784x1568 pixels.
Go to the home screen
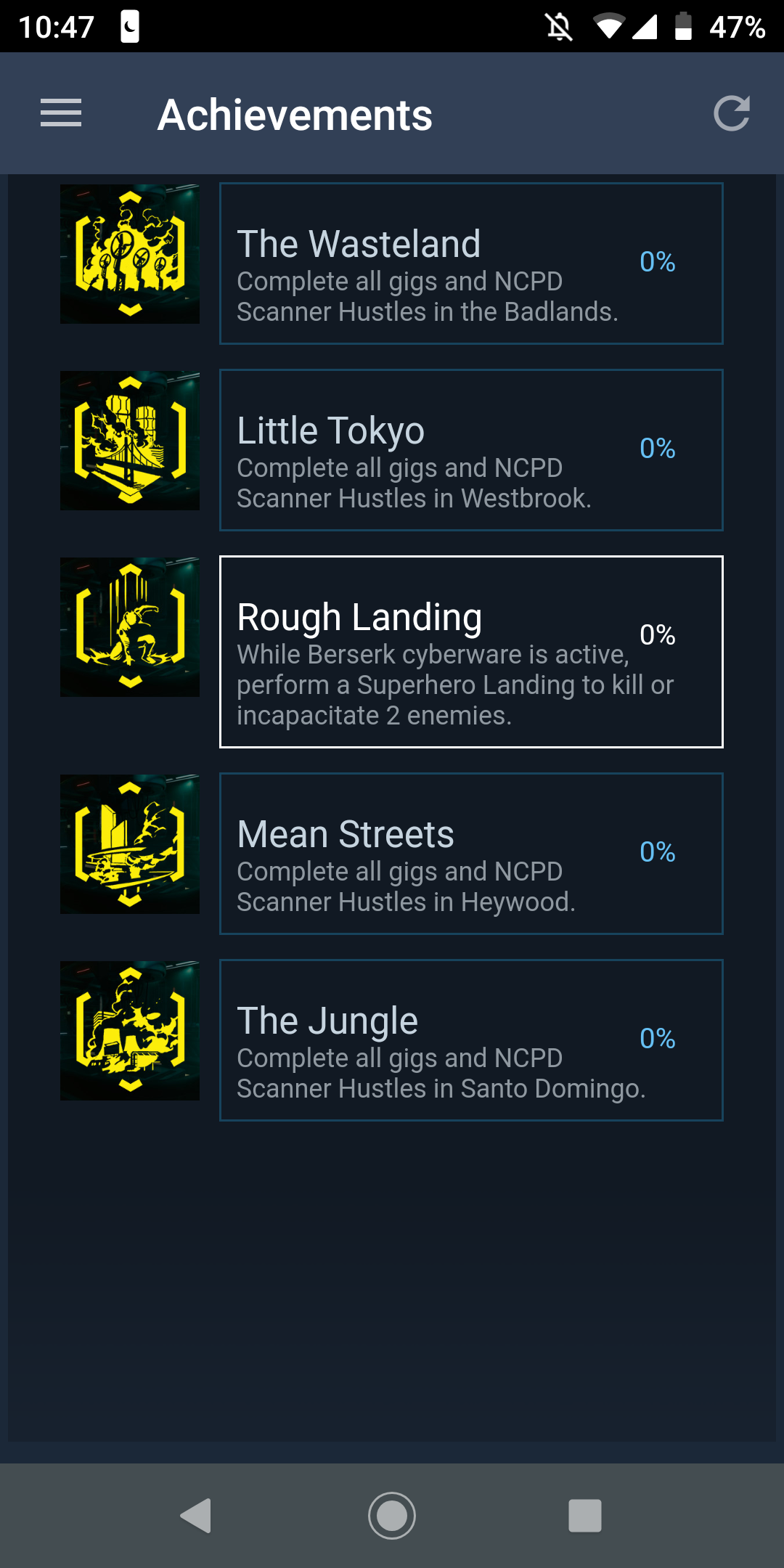click(392, 1516)
